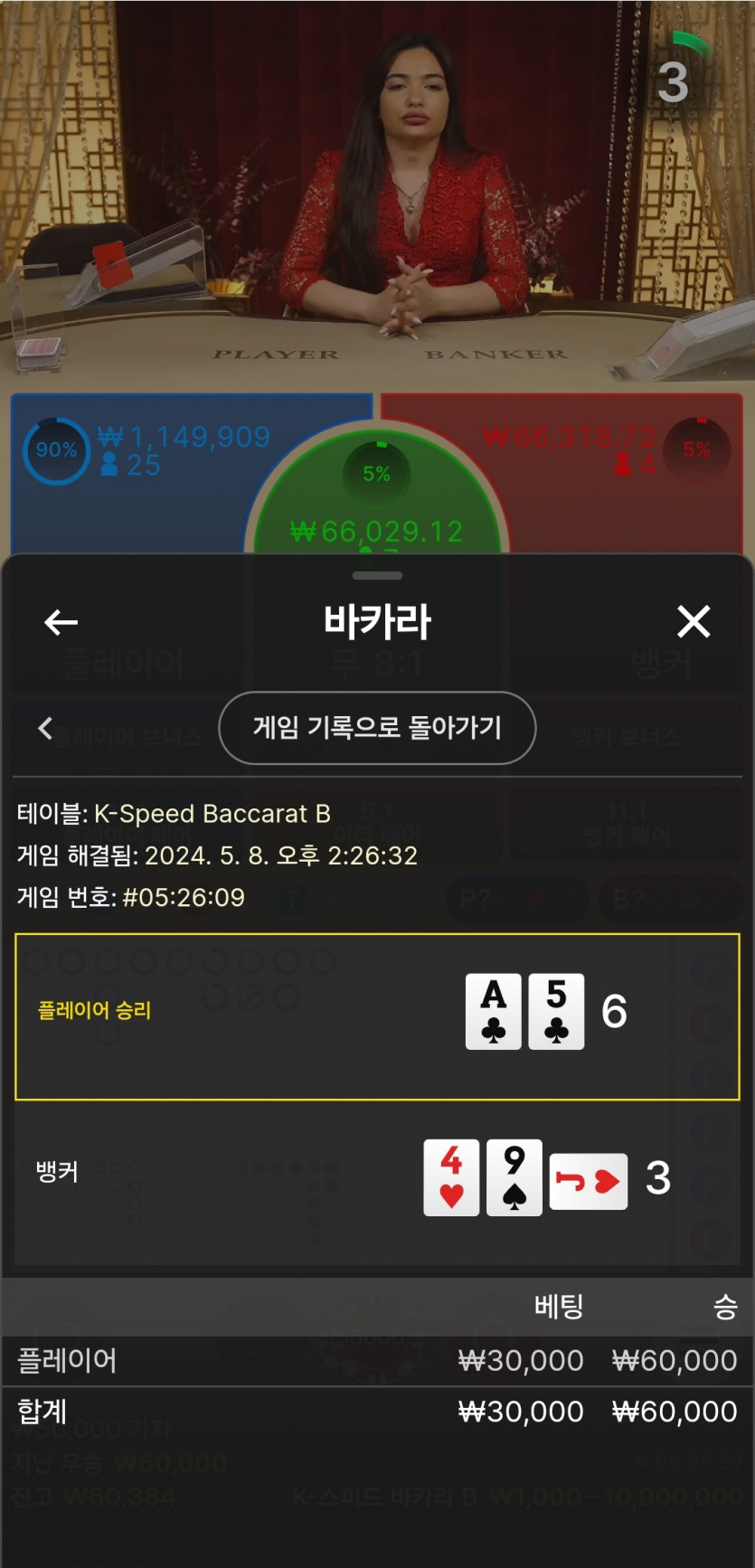This screenshot has height=1568, width=755.
Task: Tap the chevron for the previous game
Action: click(x=45, y=728)
